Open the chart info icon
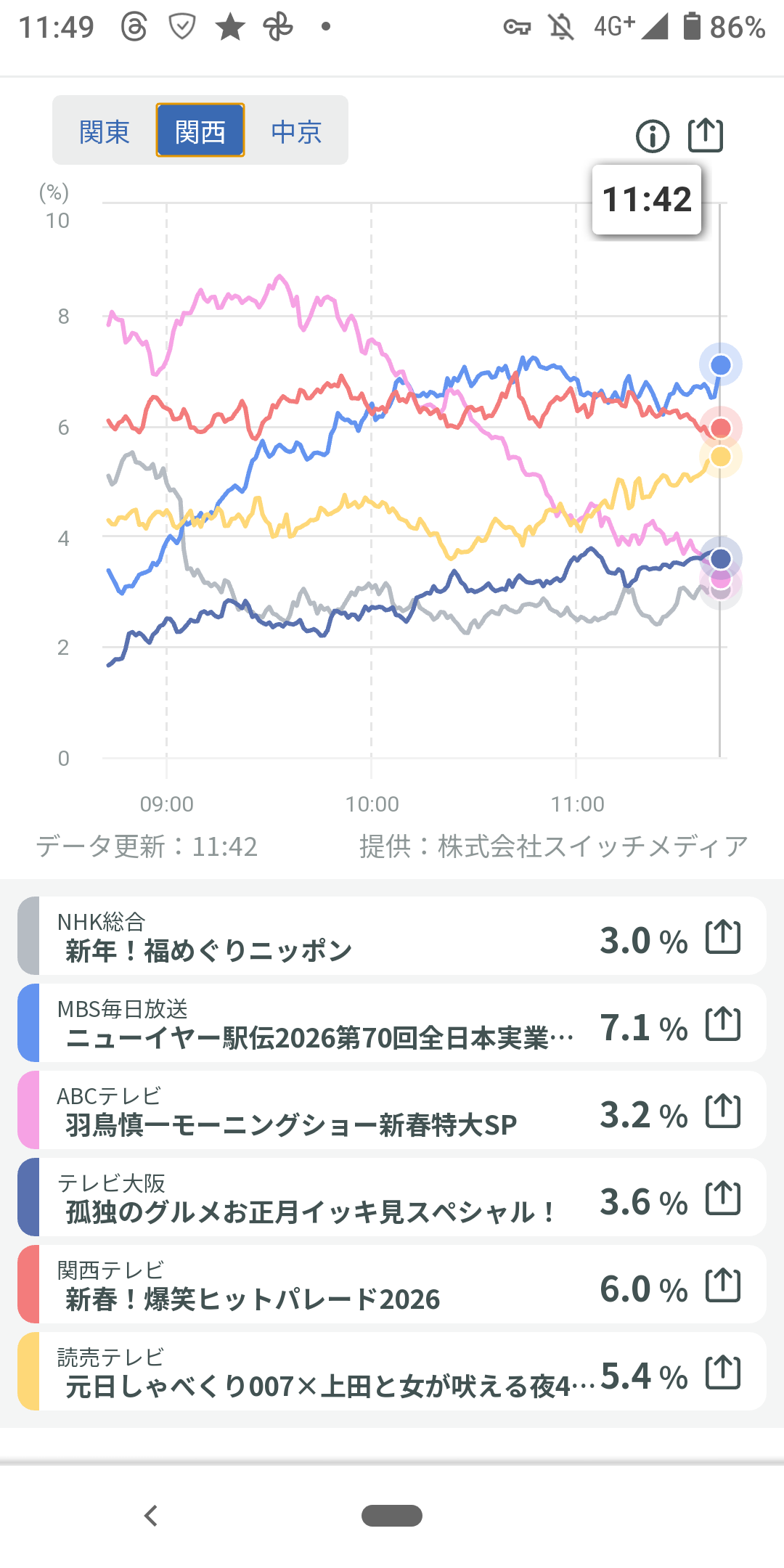Screen dimensions: 784x1568 (652, 136)
